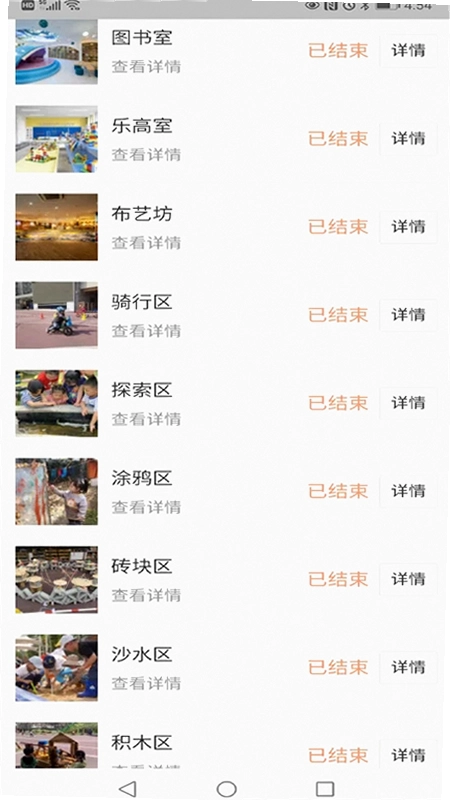Open the 乐高室 photo thumbnail
Viewport: 450px width, 800px height.
click(57, 139)
